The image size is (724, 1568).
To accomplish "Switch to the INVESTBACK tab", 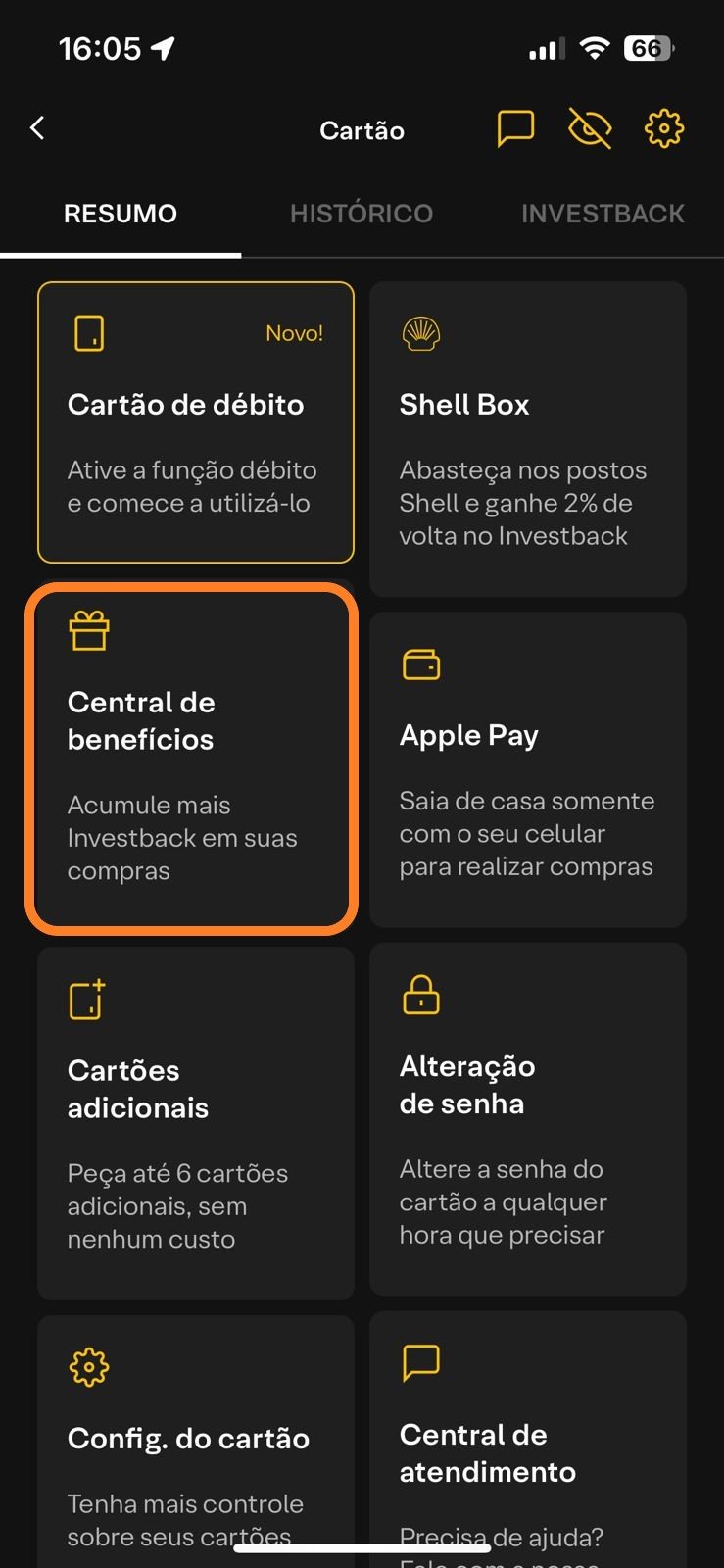I will coord(603,214).
